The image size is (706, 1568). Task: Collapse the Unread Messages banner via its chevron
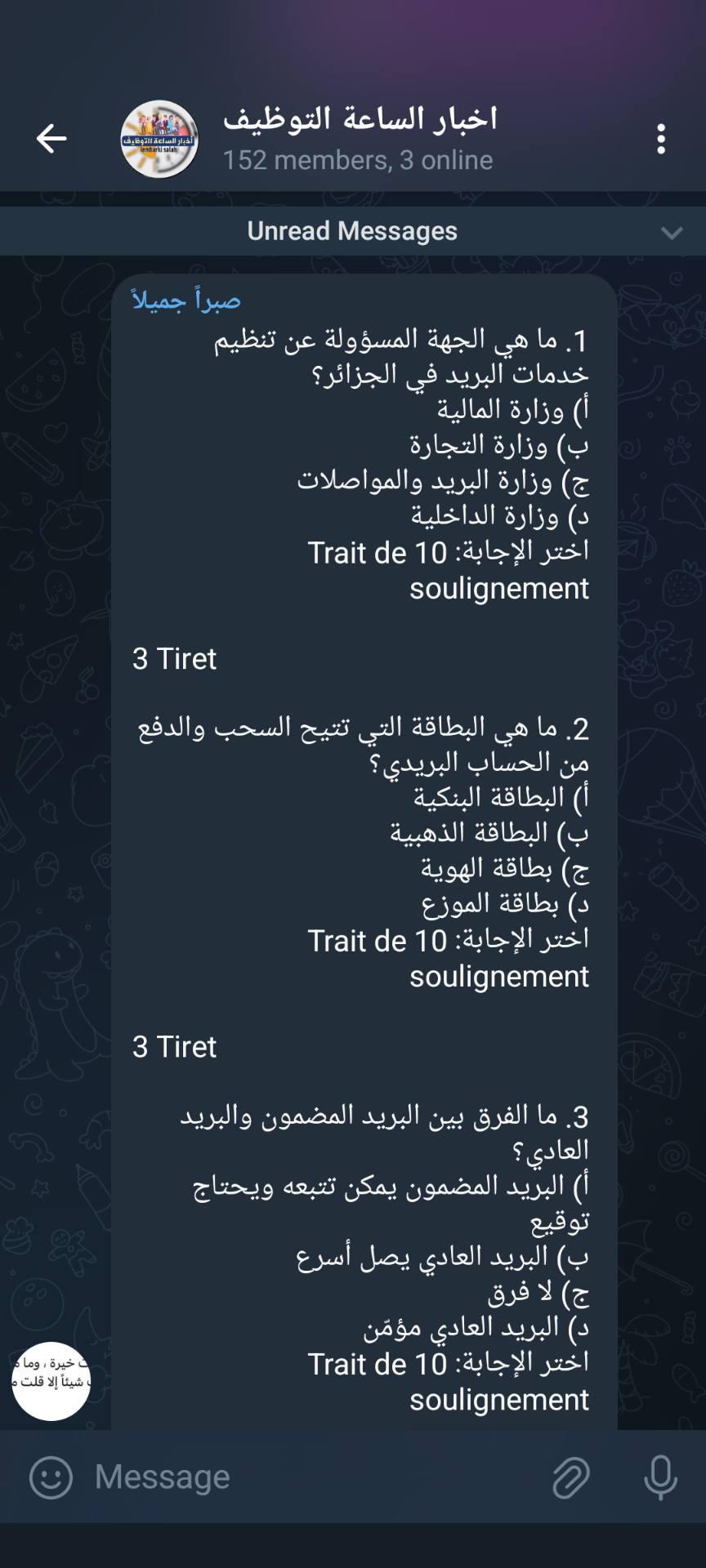(672, 231)
